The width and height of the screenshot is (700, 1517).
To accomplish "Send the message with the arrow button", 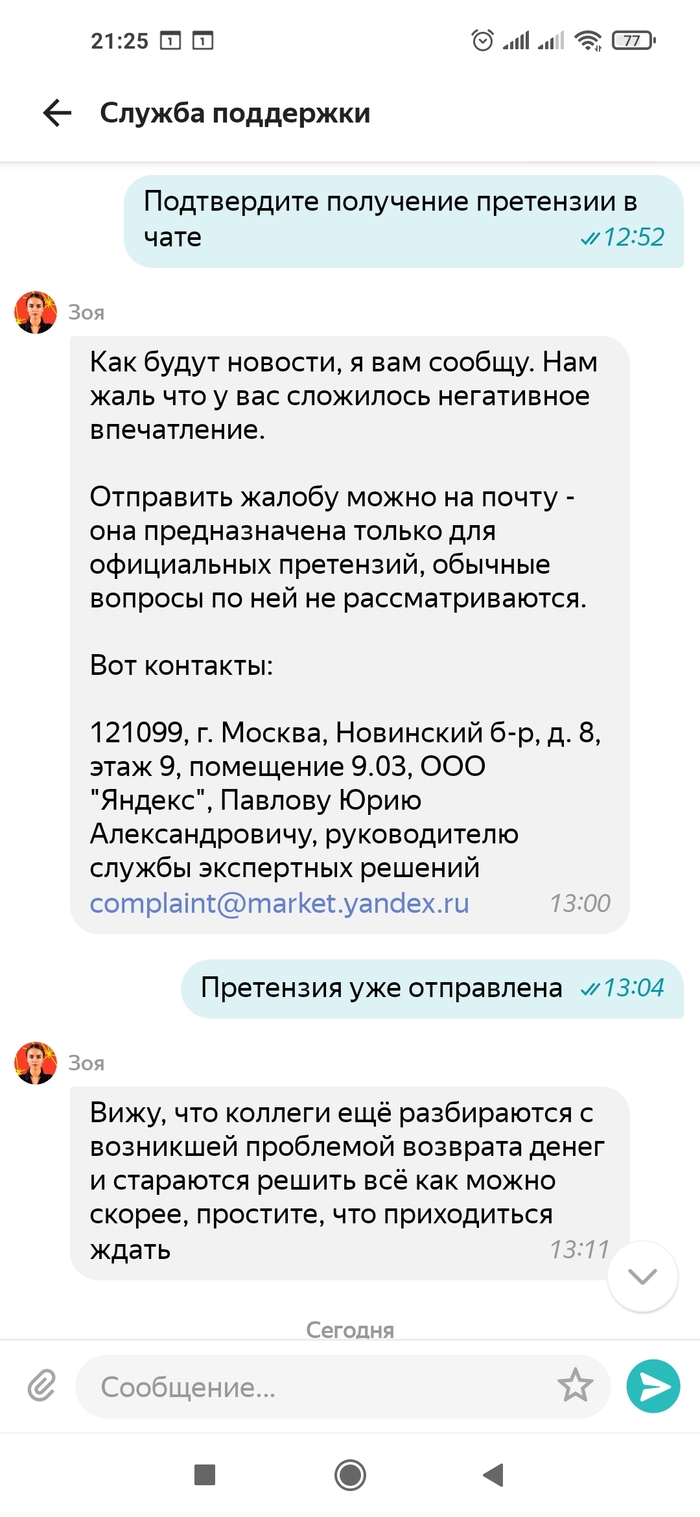I will pos(653,1386).
